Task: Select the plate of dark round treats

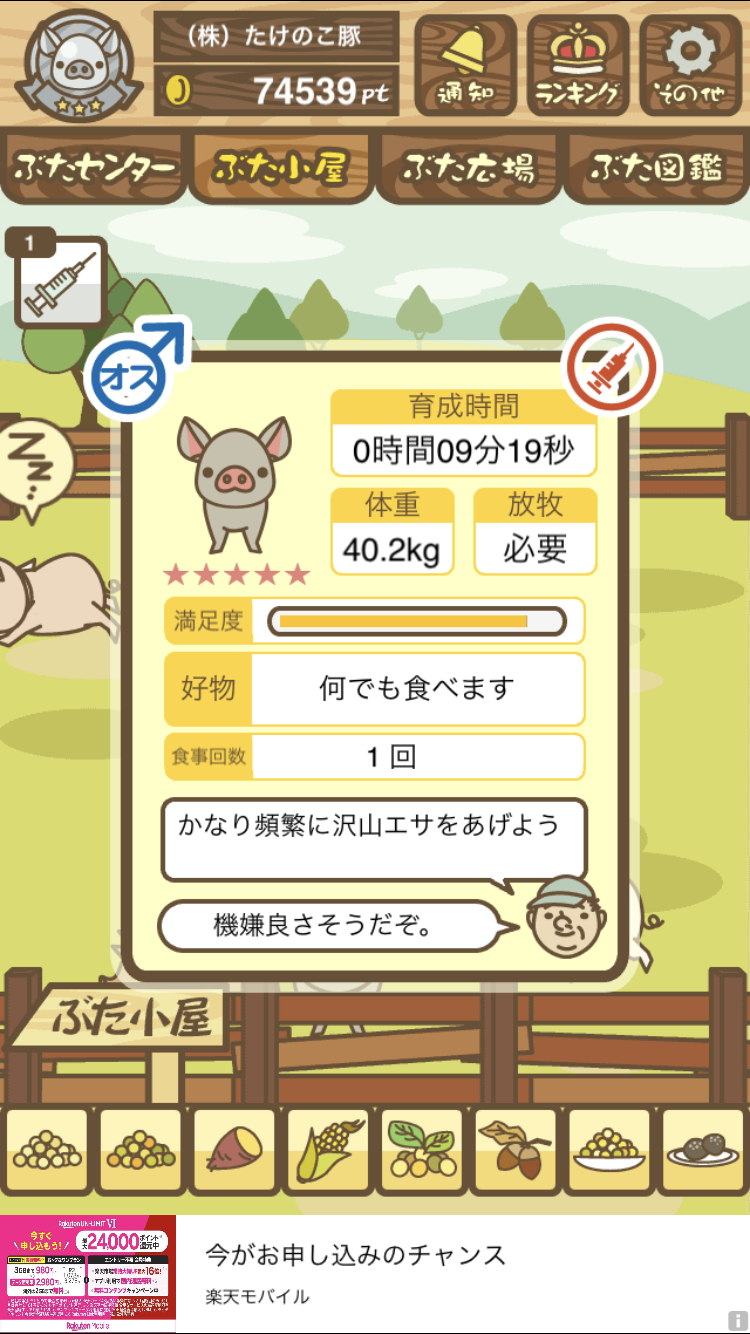Action: click(703, 1152)
